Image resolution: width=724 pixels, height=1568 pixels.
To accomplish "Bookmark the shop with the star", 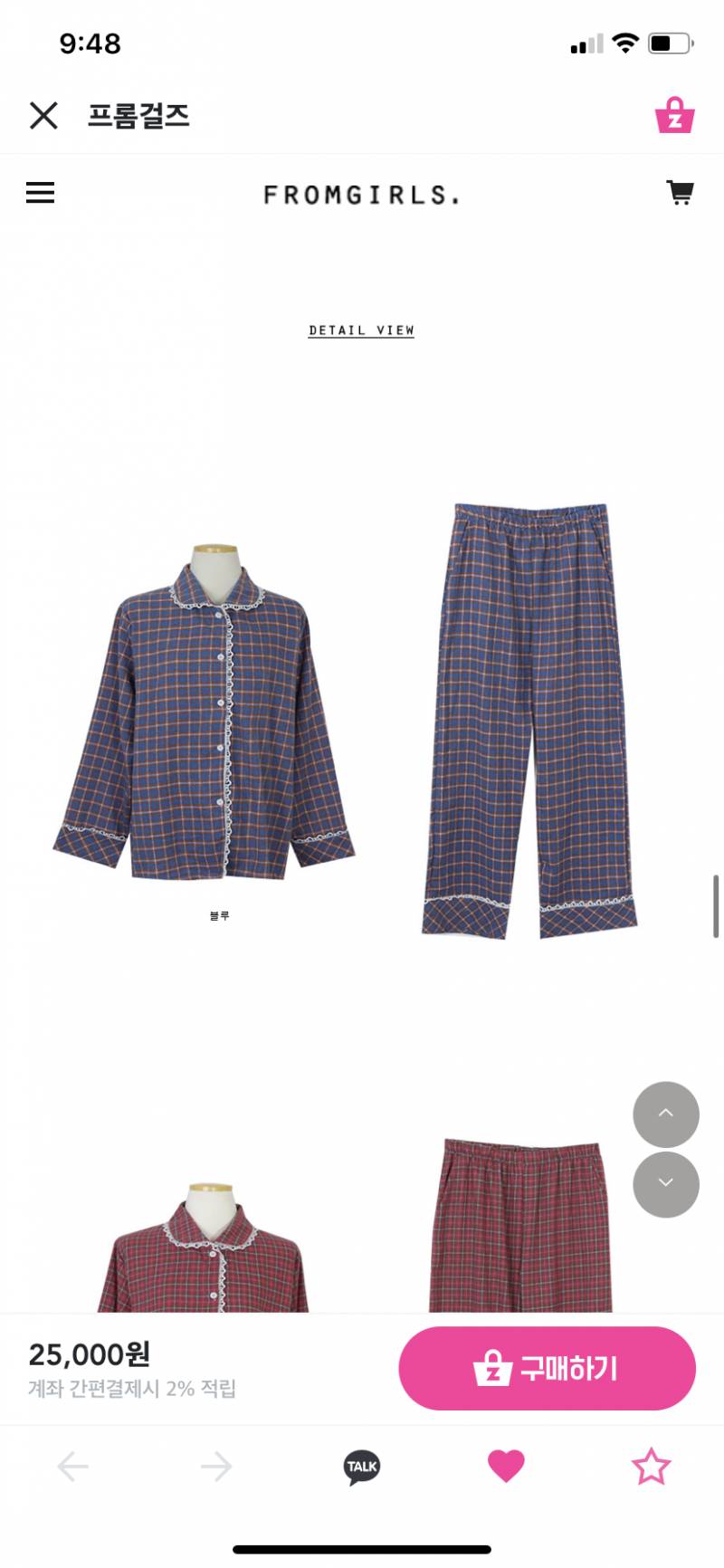I will pos(651,1466).
